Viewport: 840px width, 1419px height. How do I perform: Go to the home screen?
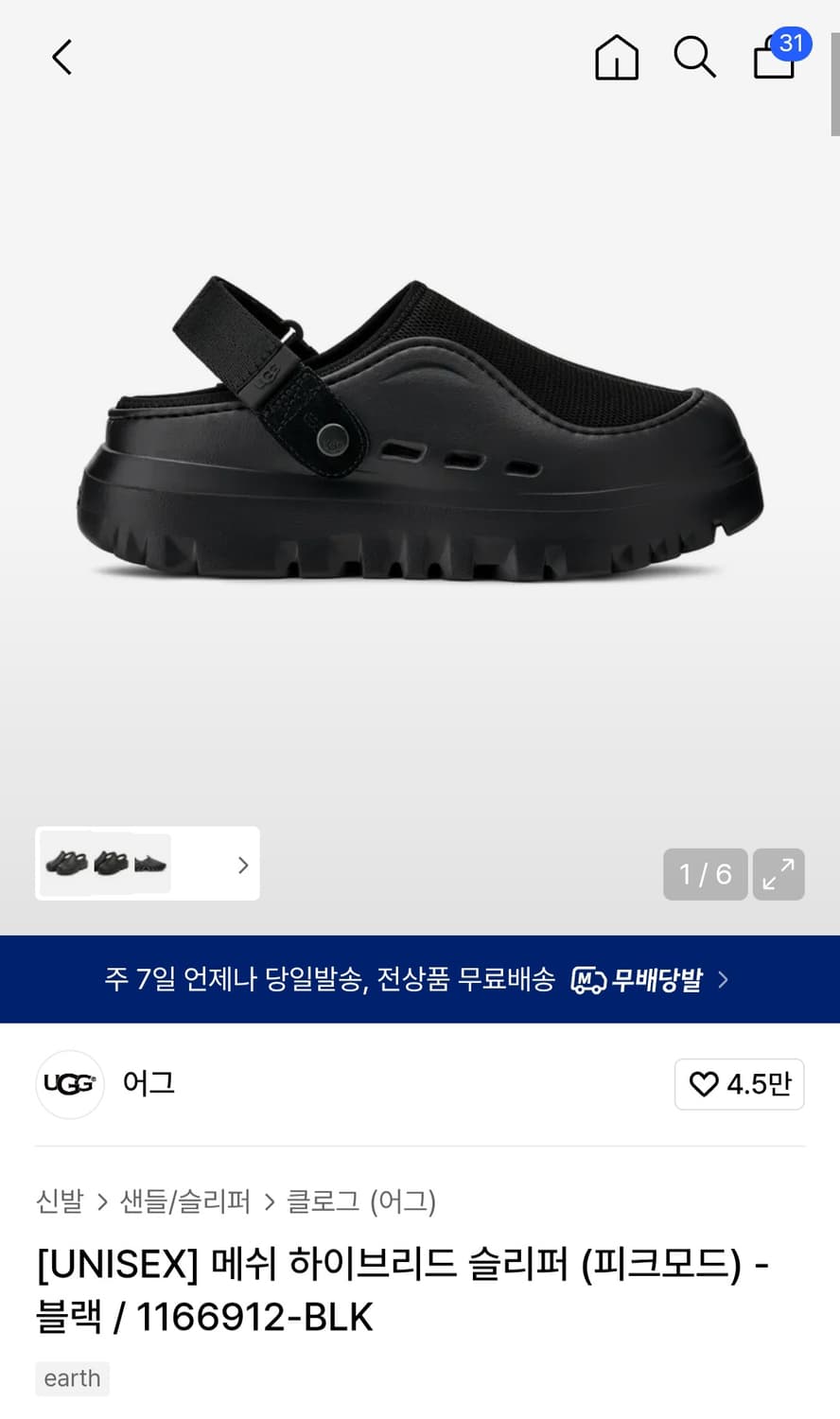(616, 58)
